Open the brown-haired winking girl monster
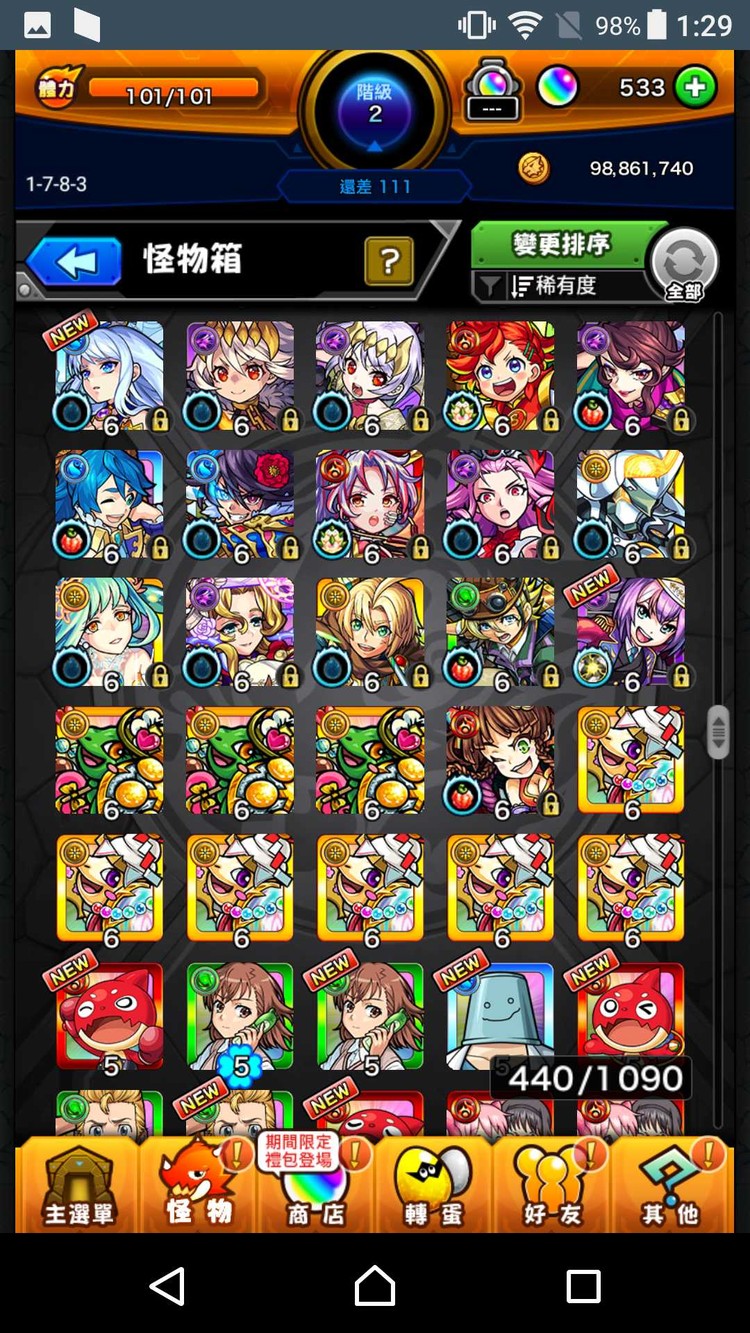The height and width of the screenshot is (1333, 750). coord(500,761)
